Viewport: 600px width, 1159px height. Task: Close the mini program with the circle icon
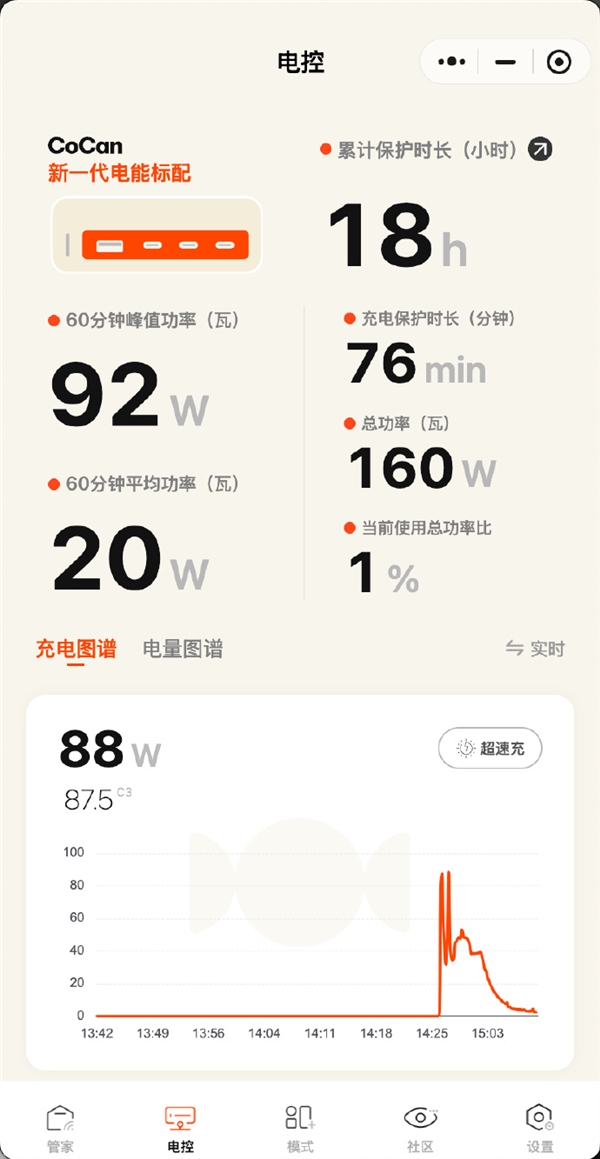(x=559, y=62)
